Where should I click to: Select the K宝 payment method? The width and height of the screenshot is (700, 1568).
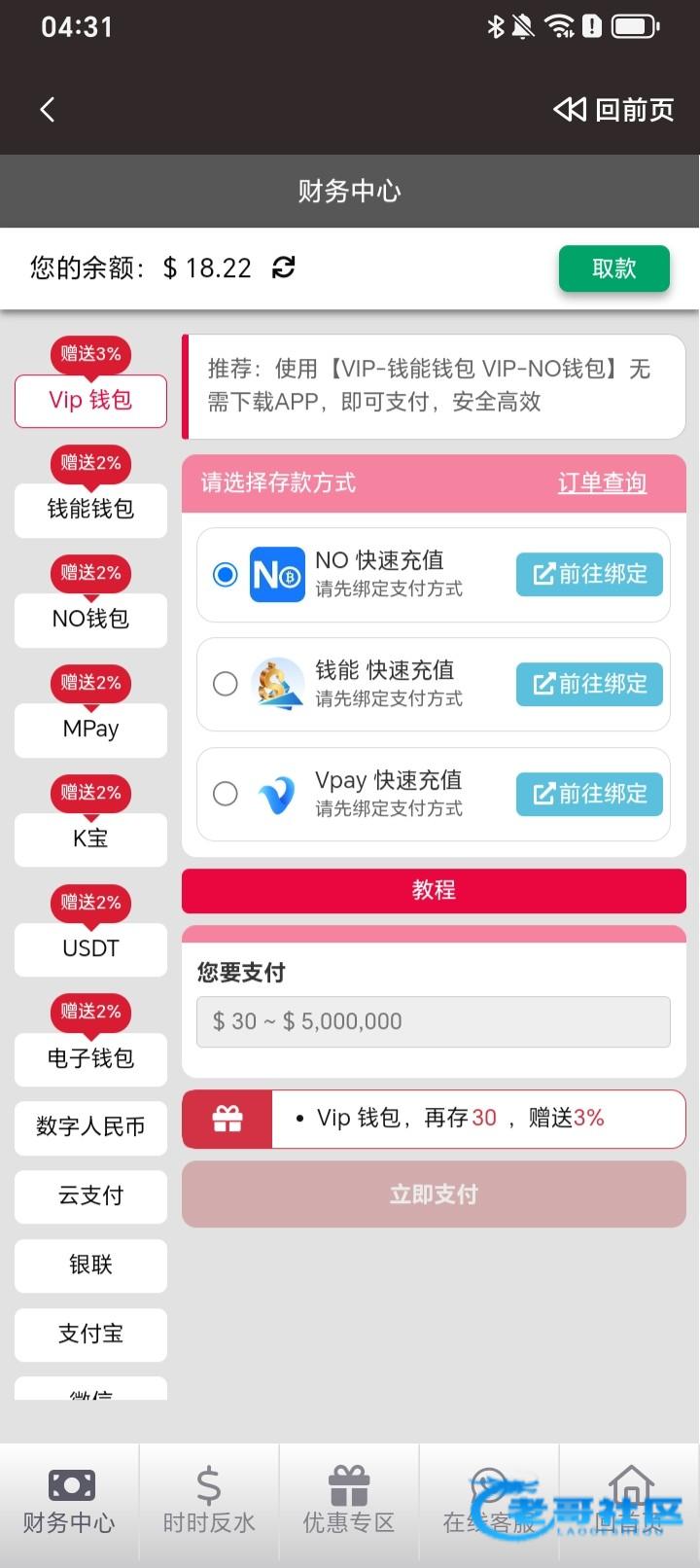click(x=90, y=838)
